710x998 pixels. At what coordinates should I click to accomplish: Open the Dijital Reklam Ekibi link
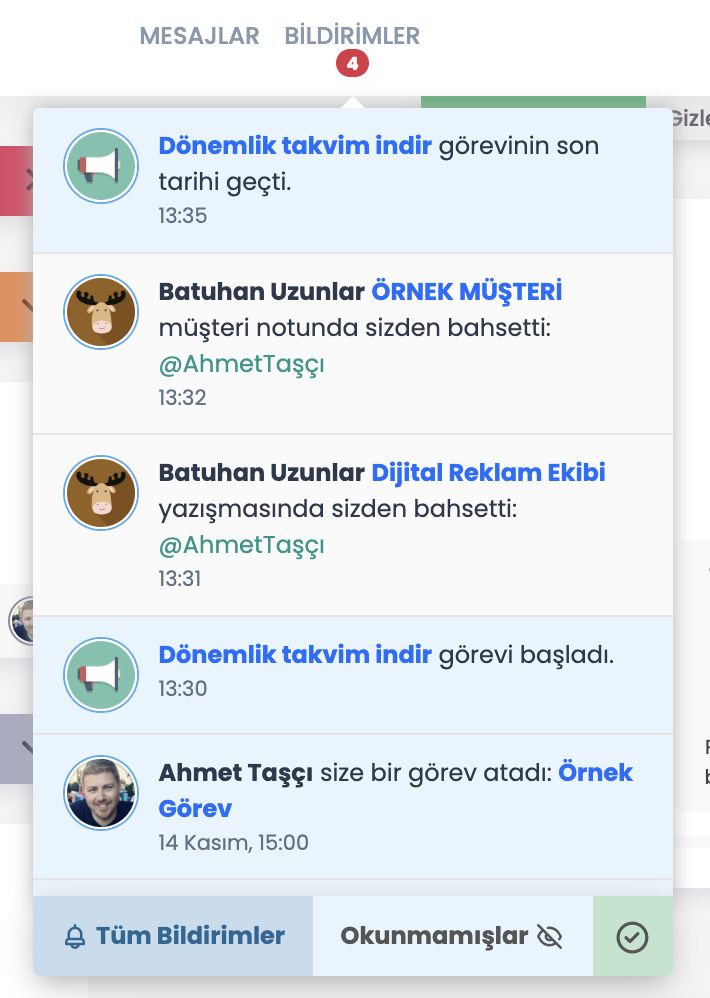tap(488, 472)
